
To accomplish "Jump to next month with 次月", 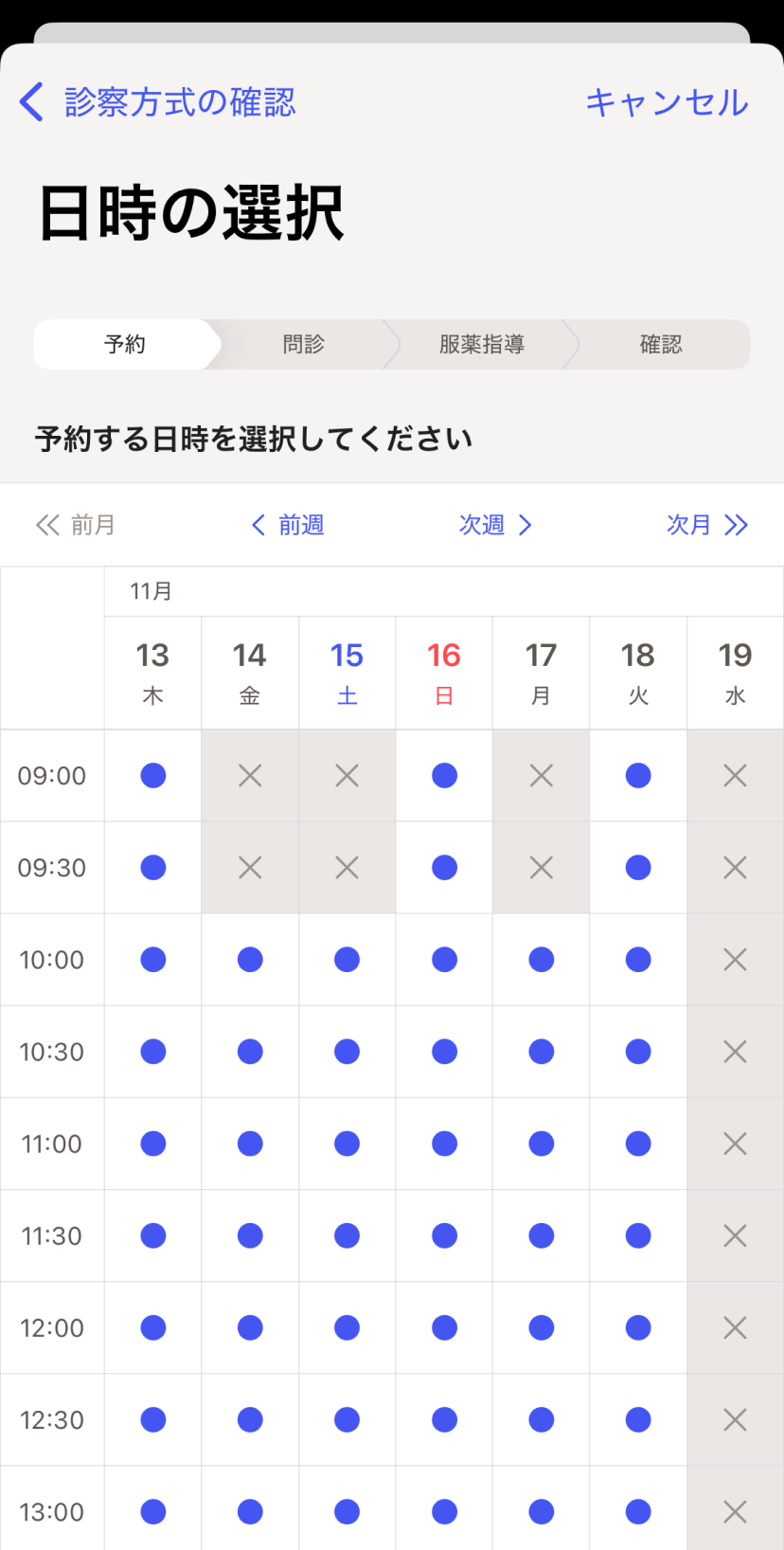I will [x=706, y=525].
